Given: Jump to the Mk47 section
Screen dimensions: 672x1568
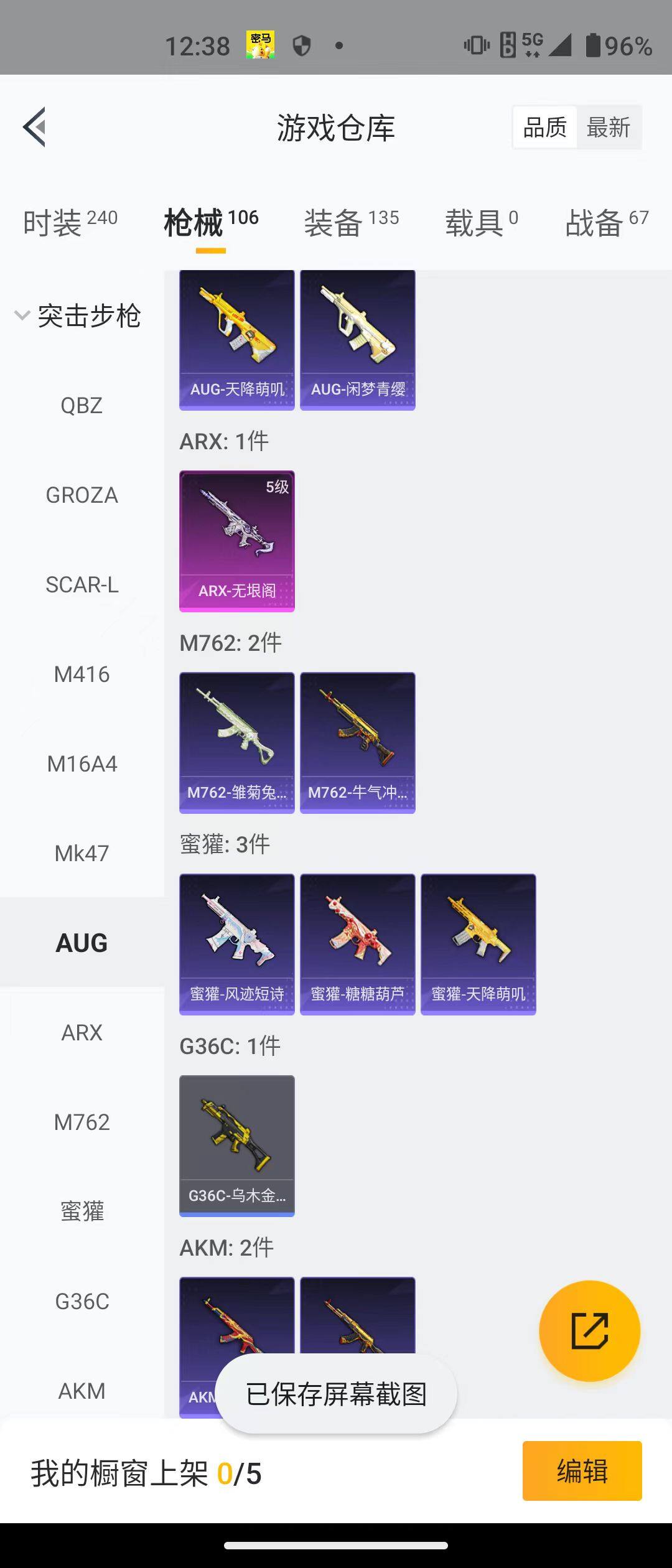Looking at the screenshot, I should coord(82,854).
